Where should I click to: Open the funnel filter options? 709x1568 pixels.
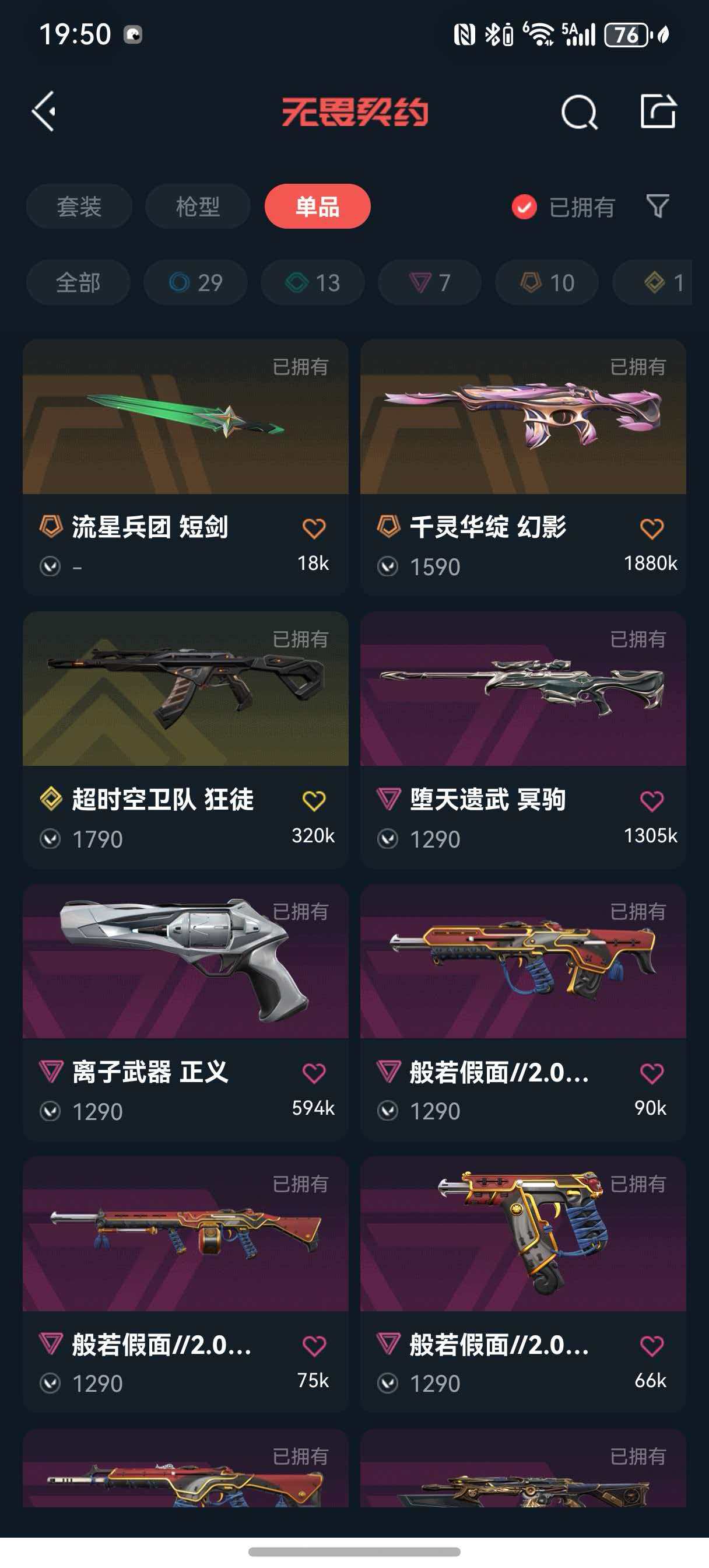657,206
